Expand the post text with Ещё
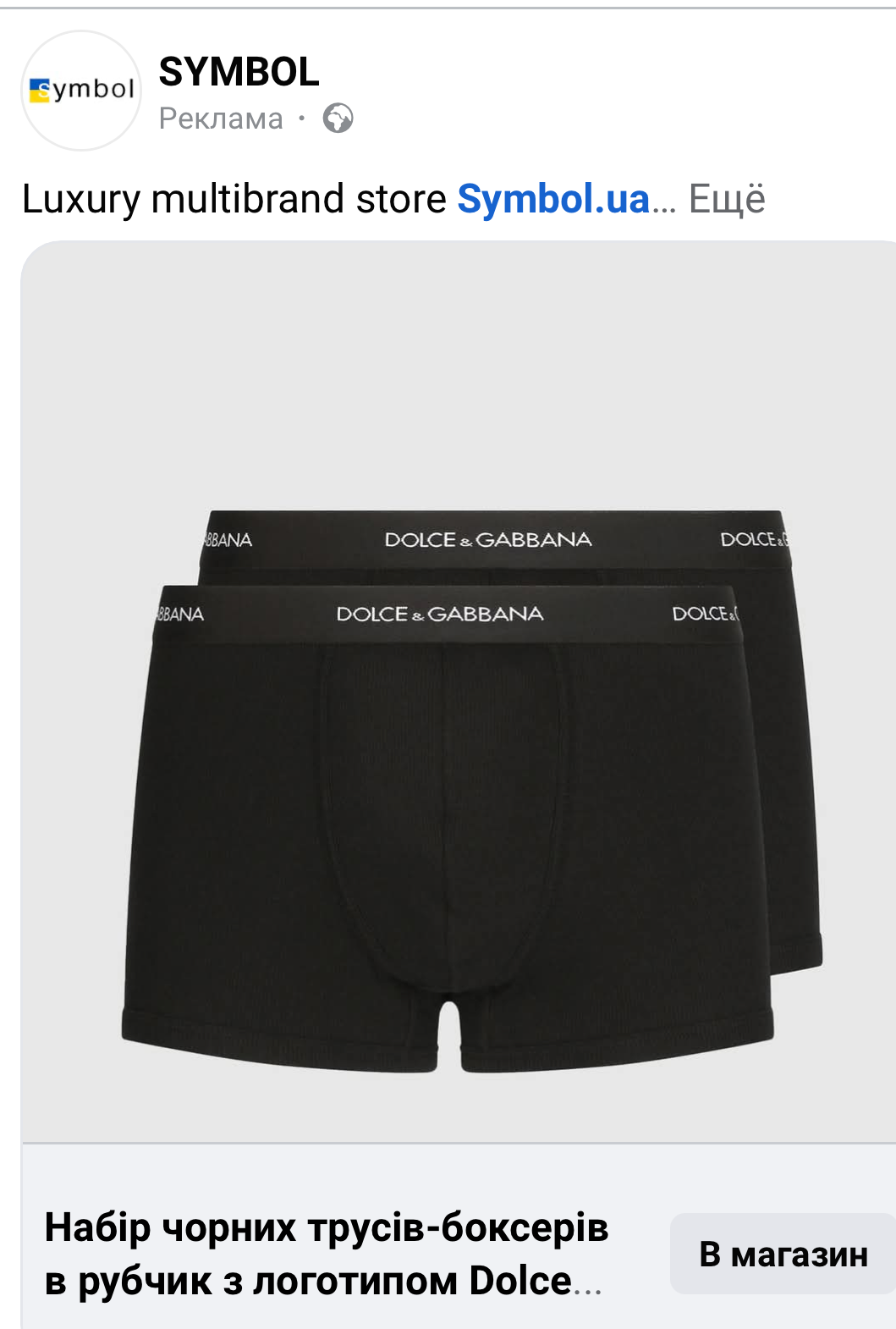Screen dimensions: 896x1329 (x=727, y=199)
